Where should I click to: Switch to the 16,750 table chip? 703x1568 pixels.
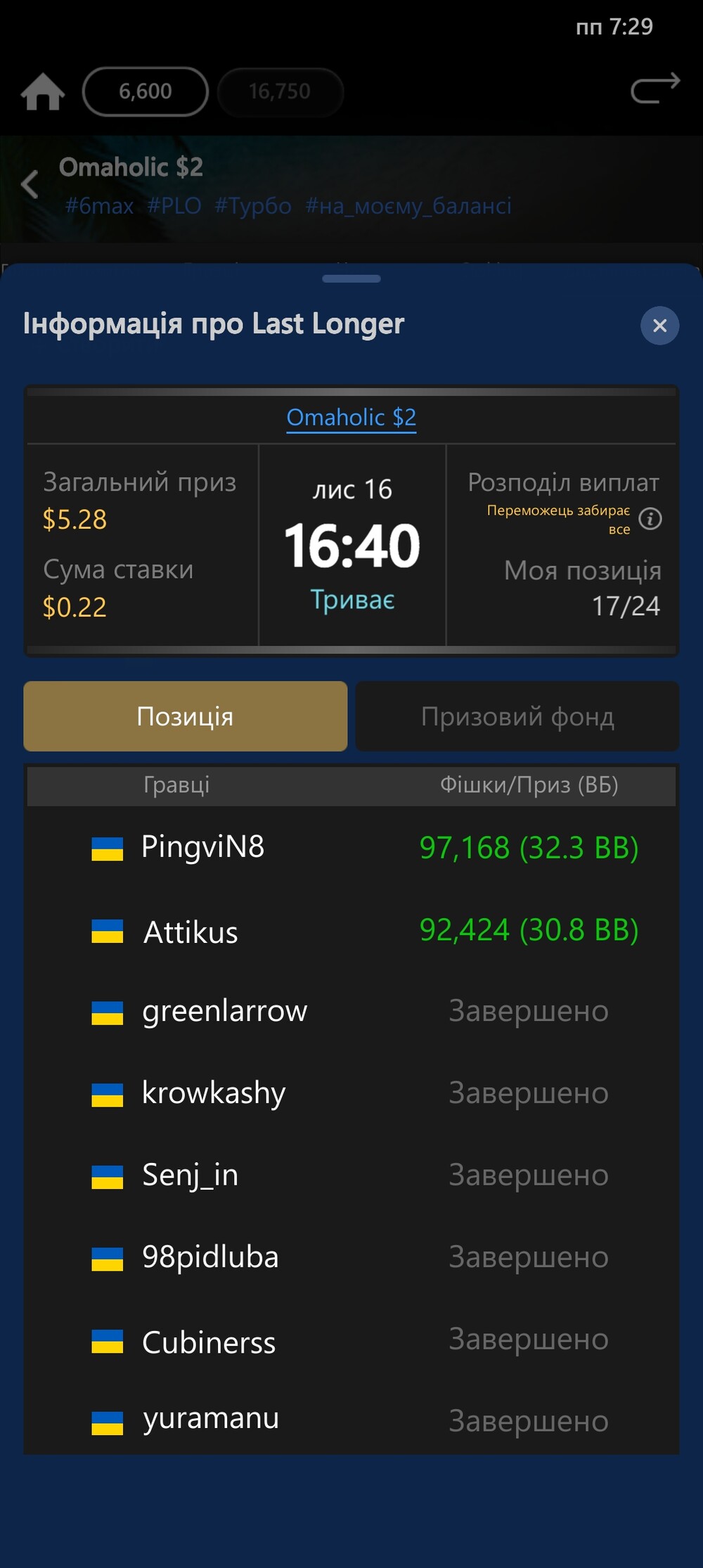[x=280, y=91]
